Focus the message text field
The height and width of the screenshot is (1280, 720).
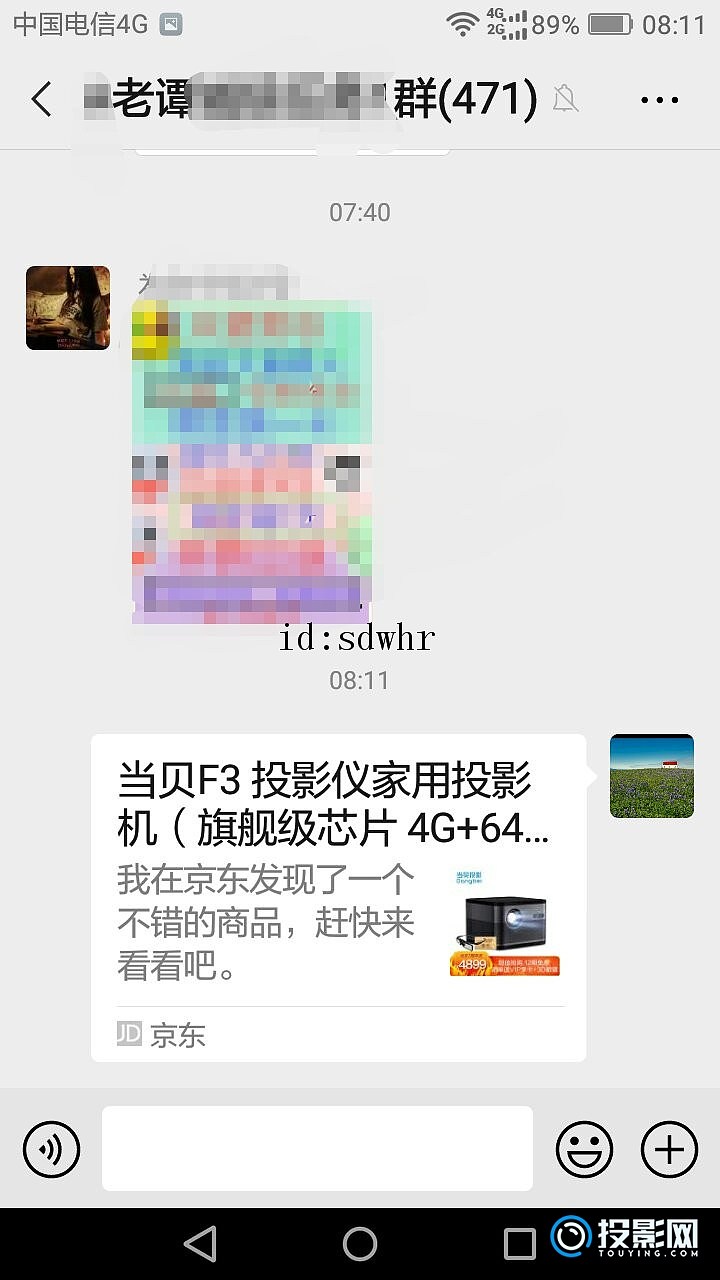317,1148
